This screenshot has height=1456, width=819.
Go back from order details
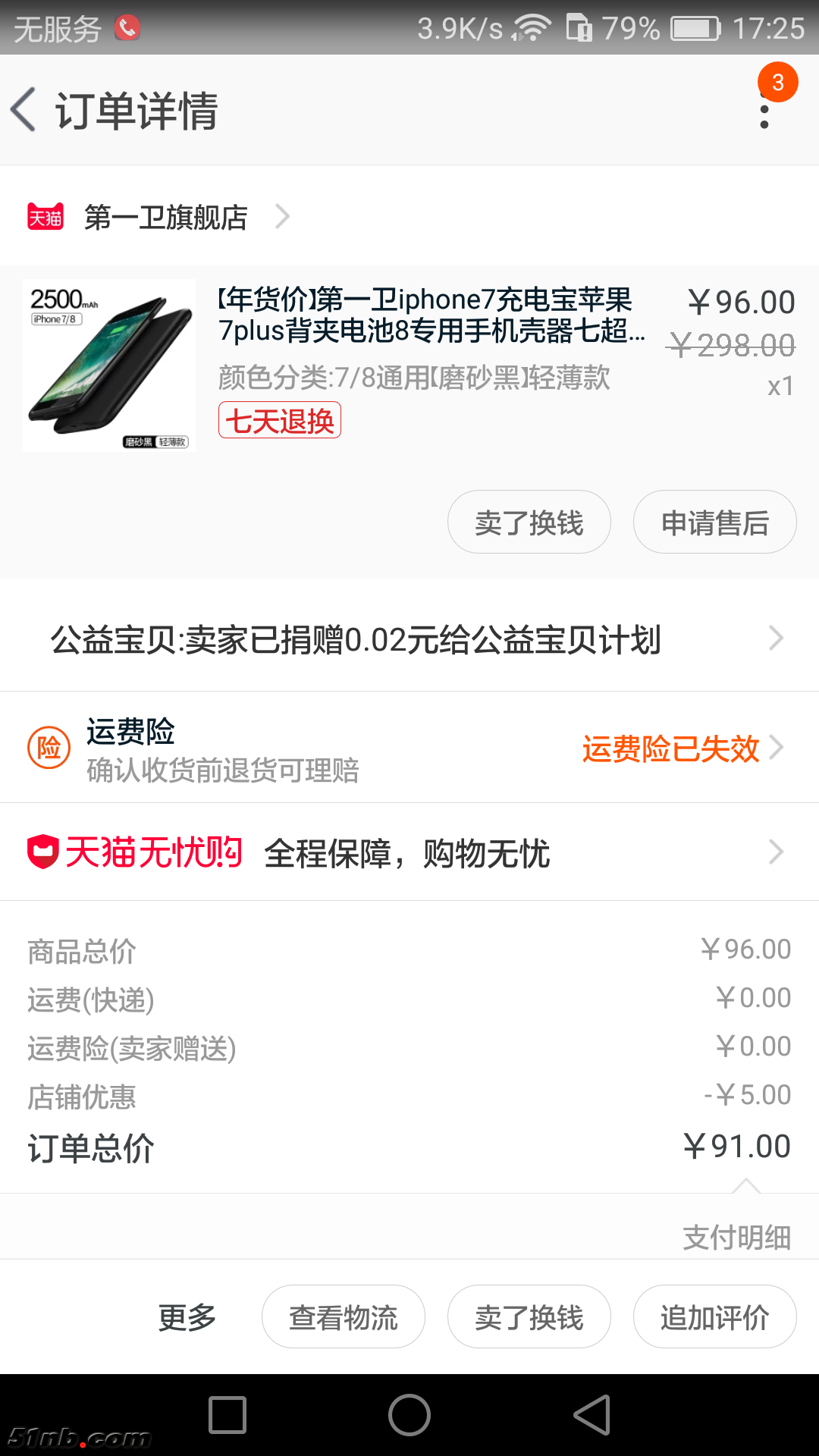[x=24, y=110]
